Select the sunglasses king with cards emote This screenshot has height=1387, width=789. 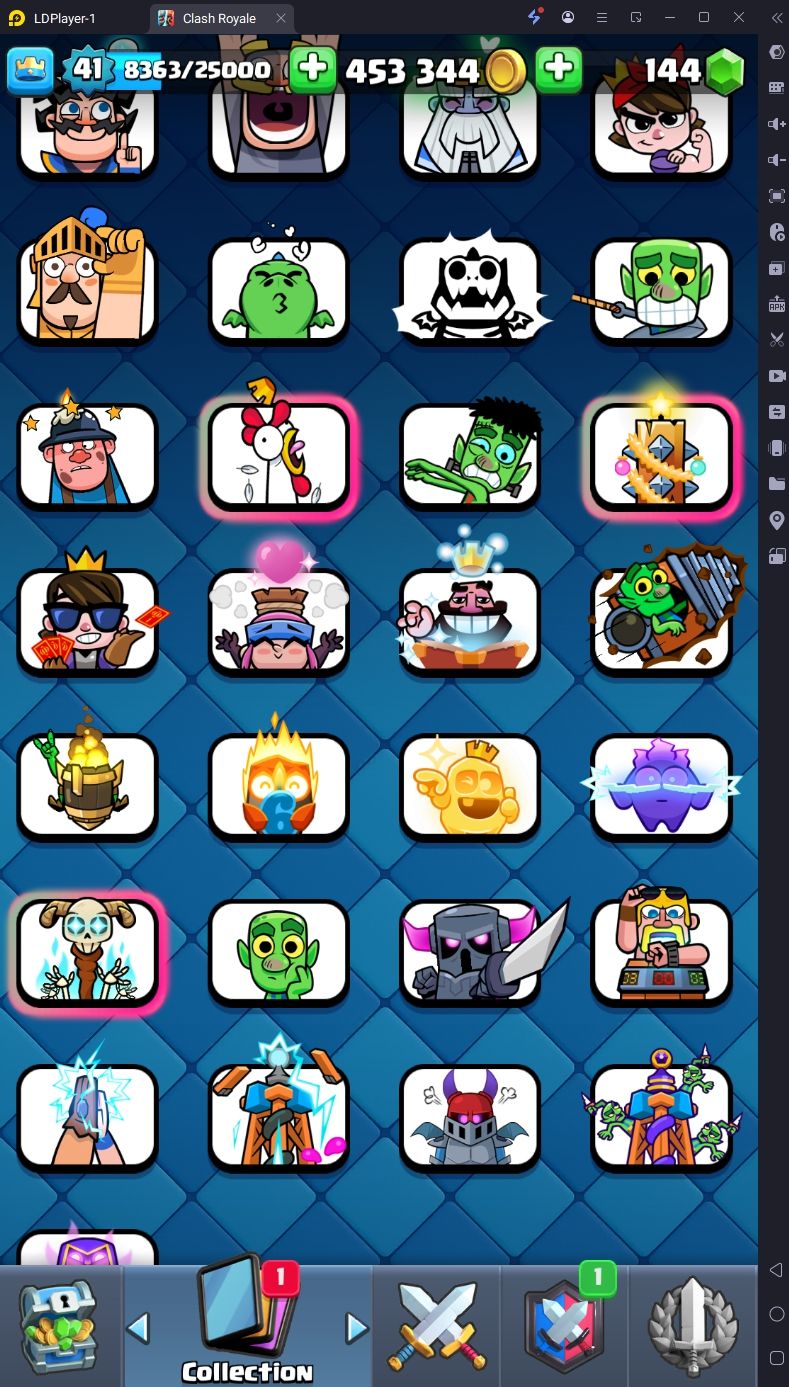pyautogui.click(x=87, y=620)
